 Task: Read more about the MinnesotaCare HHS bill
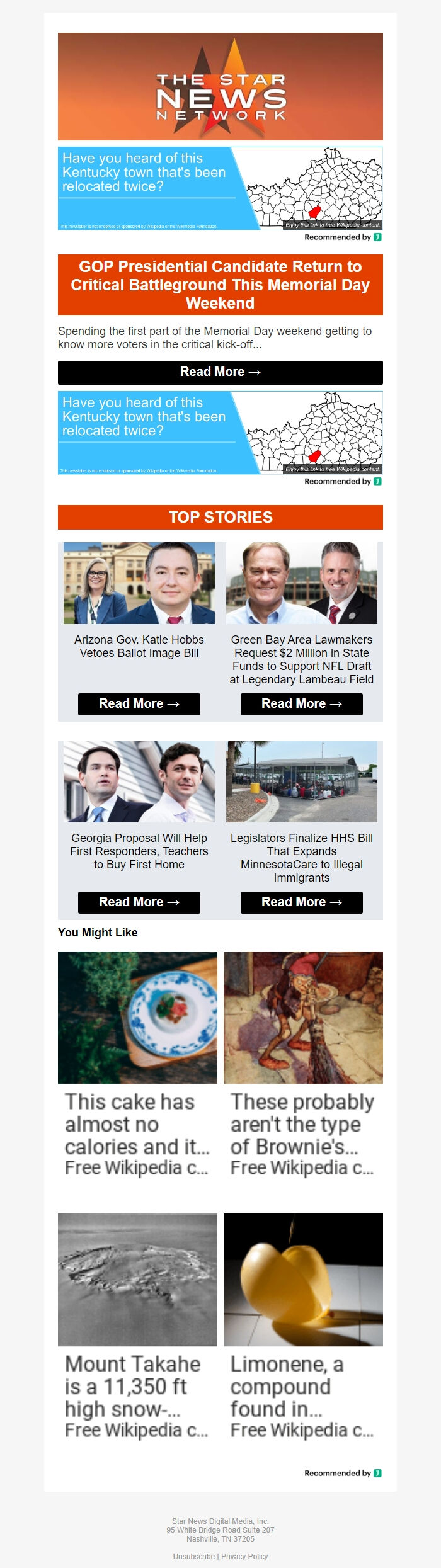tap(301, 902)
